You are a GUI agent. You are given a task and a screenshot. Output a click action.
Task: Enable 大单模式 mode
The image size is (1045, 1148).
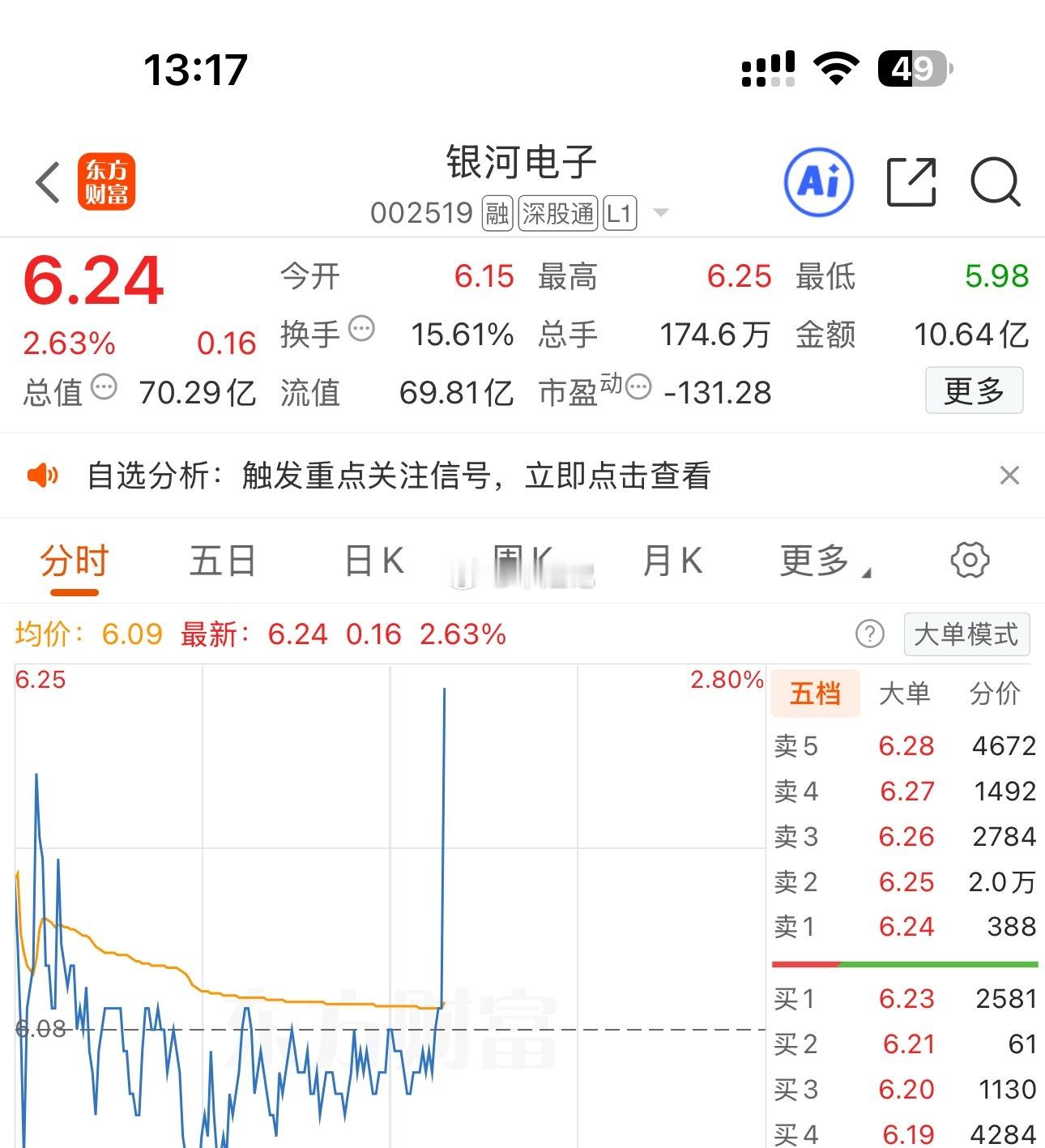pos(966,634)
